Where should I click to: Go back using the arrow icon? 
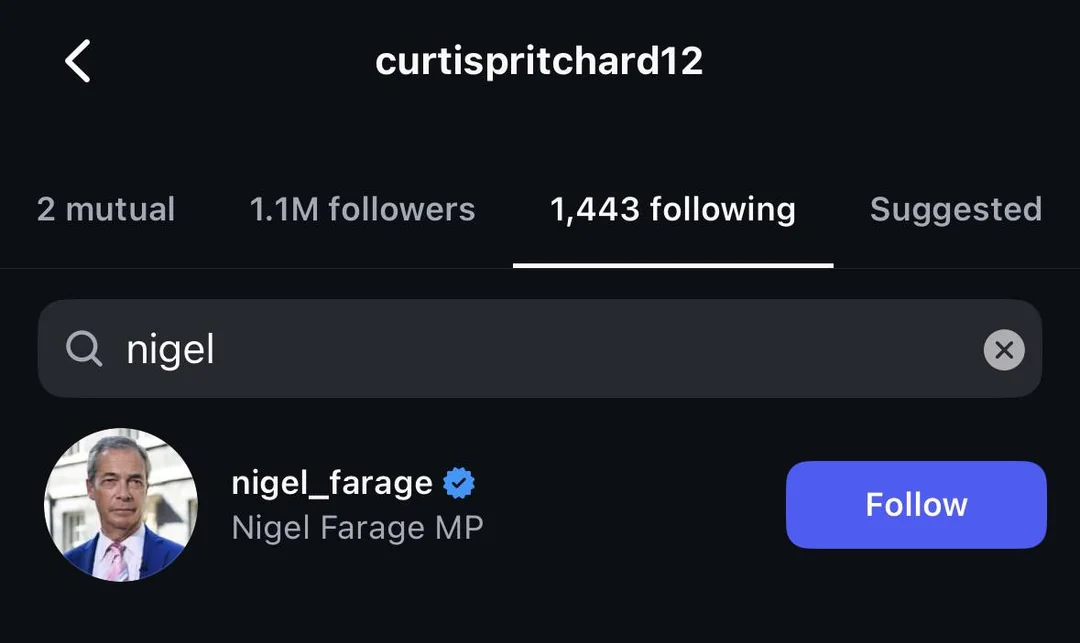78,61
